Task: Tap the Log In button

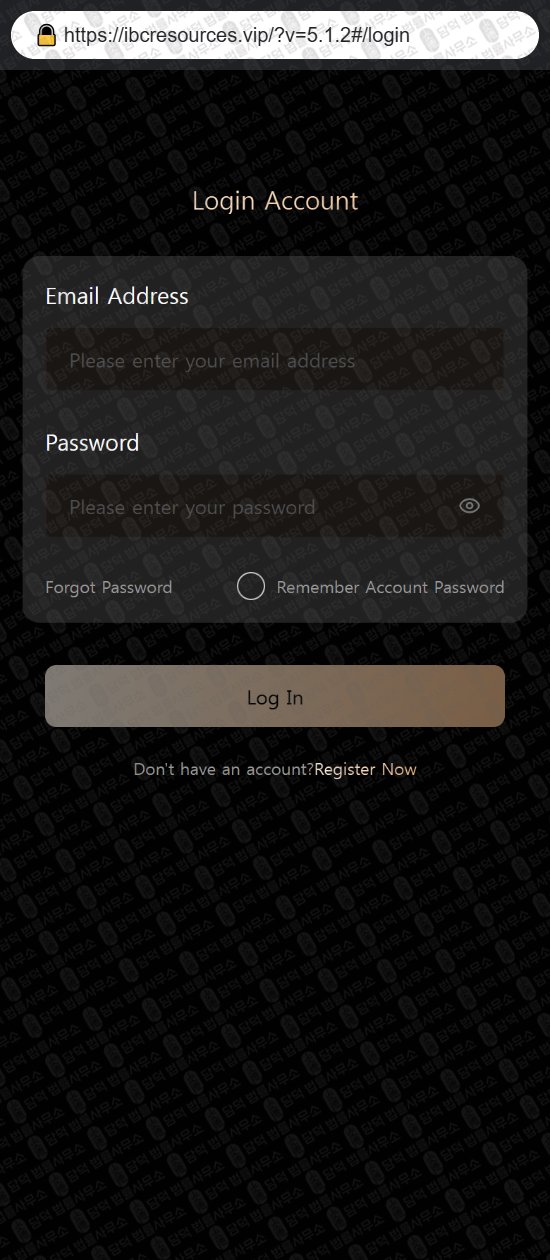Action: (275, 696)
